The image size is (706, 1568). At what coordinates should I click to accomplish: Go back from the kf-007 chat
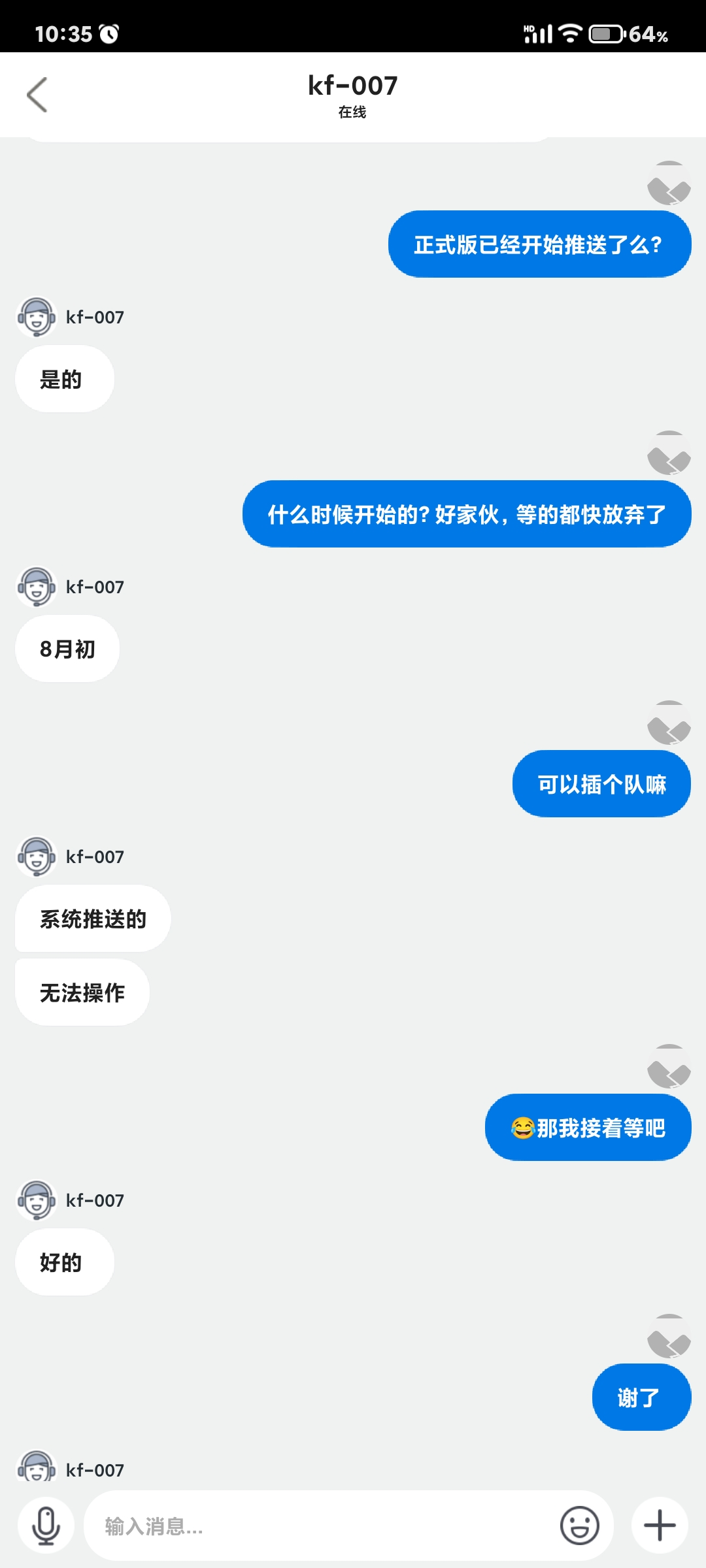point(37,95)
